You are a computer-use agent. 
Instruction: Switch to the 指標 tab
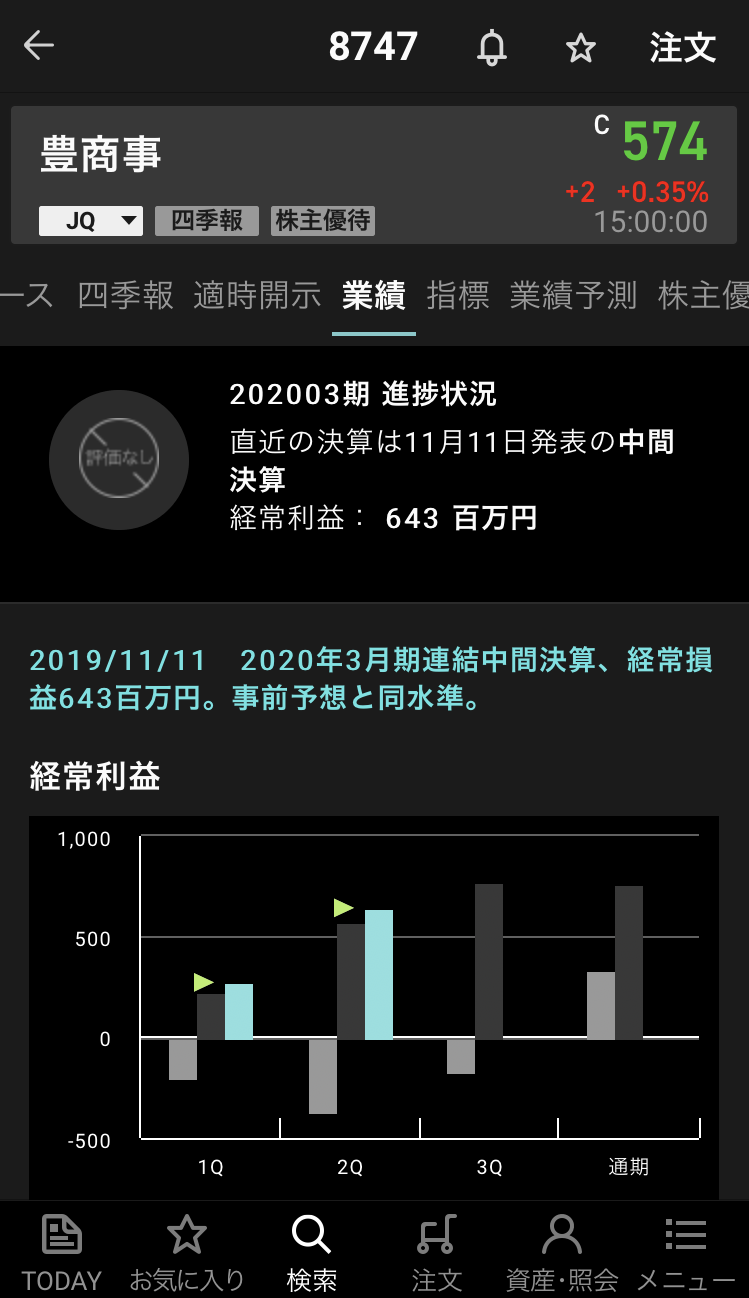pyautogui.click(x=458, y=296)
